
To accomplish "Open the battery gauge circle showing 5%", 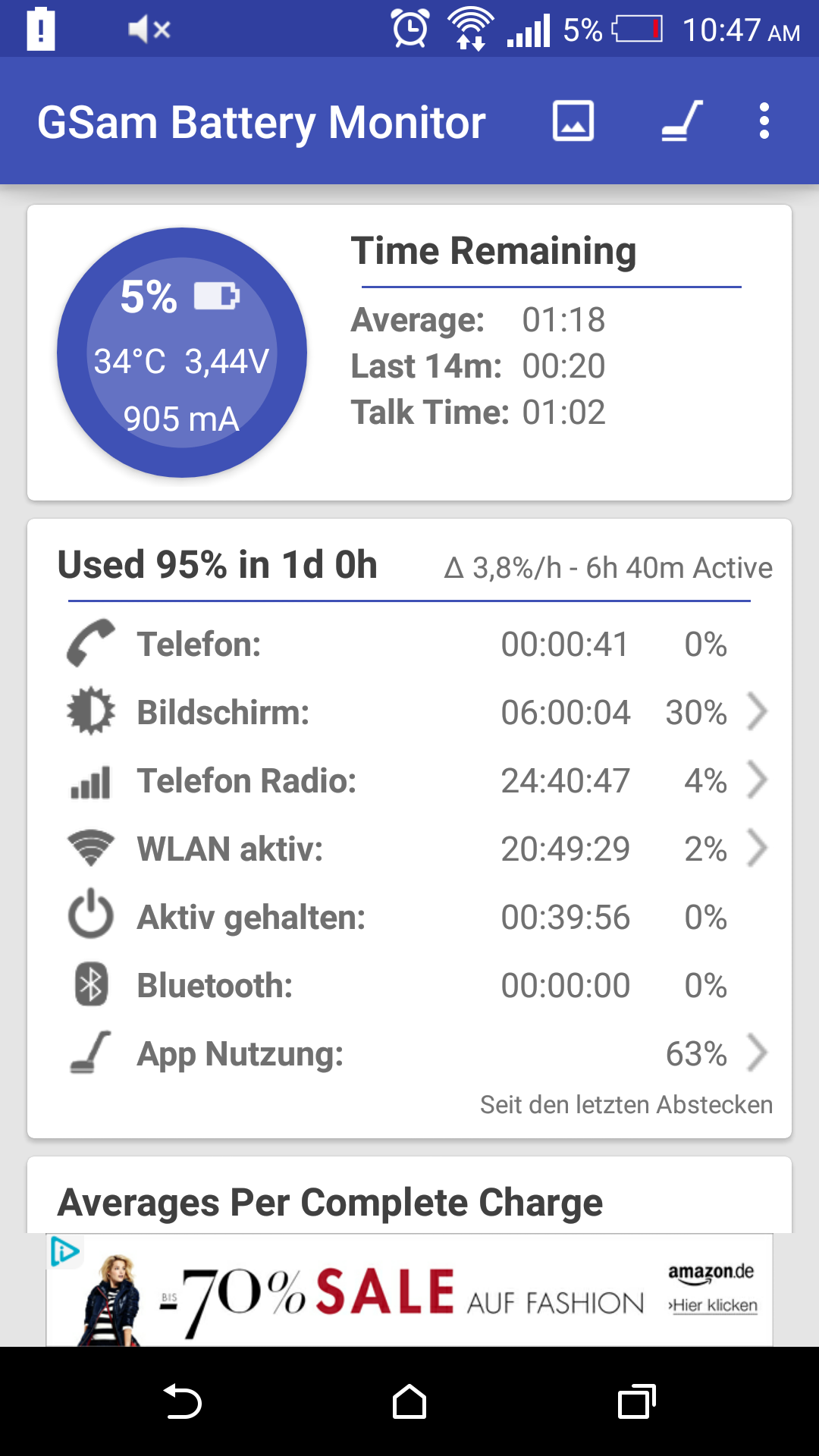I will 182,353.
